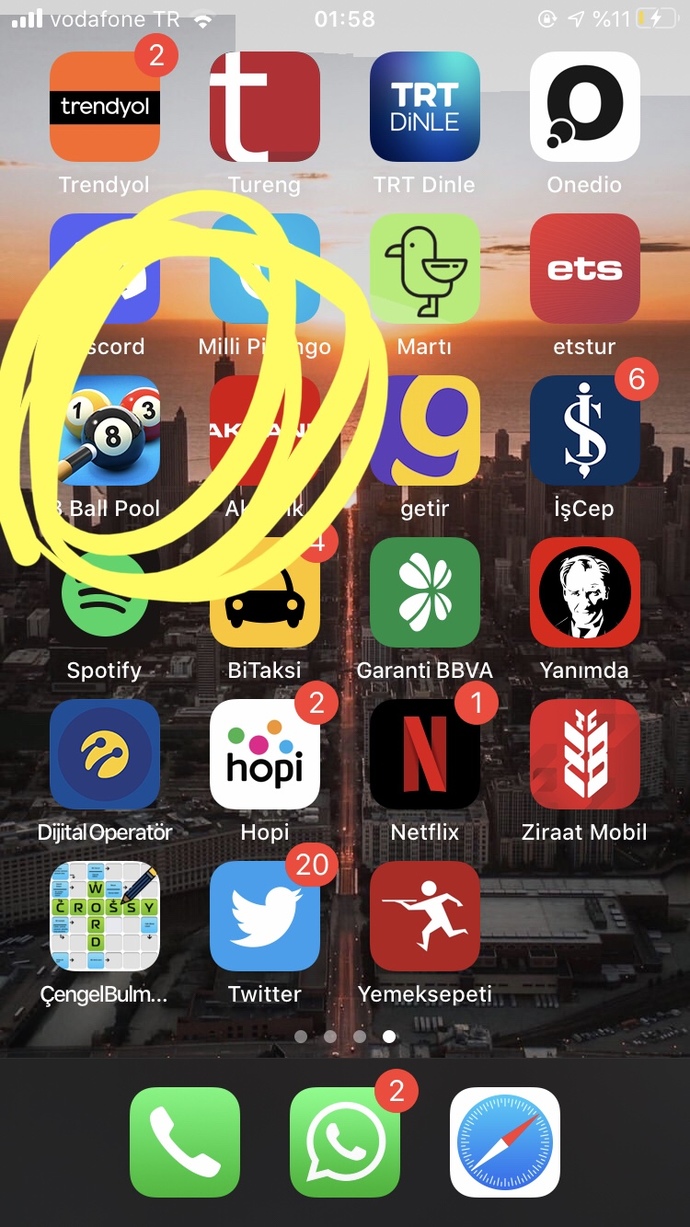Image resolution: width=690 pixels, height=1227 pixels.
Task: Open the Onedio app
Action: [585, 107]
